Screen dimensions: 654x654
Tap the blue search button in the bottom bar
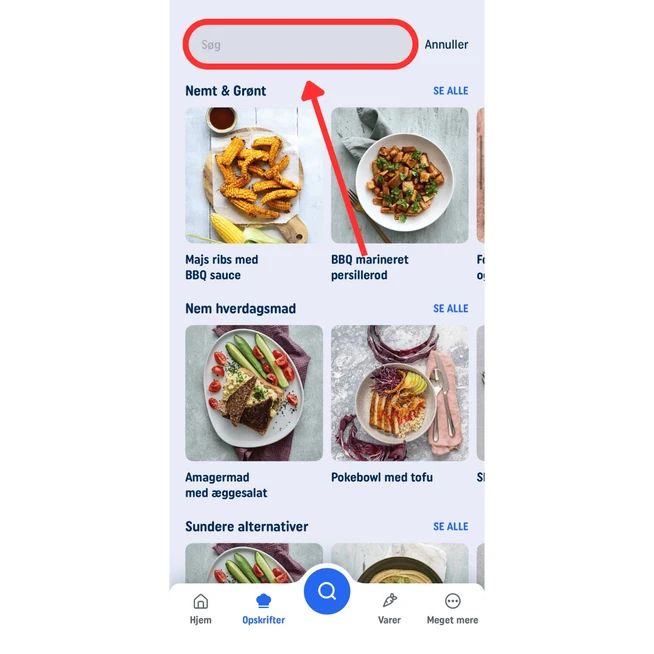click(x=327, y=591)
